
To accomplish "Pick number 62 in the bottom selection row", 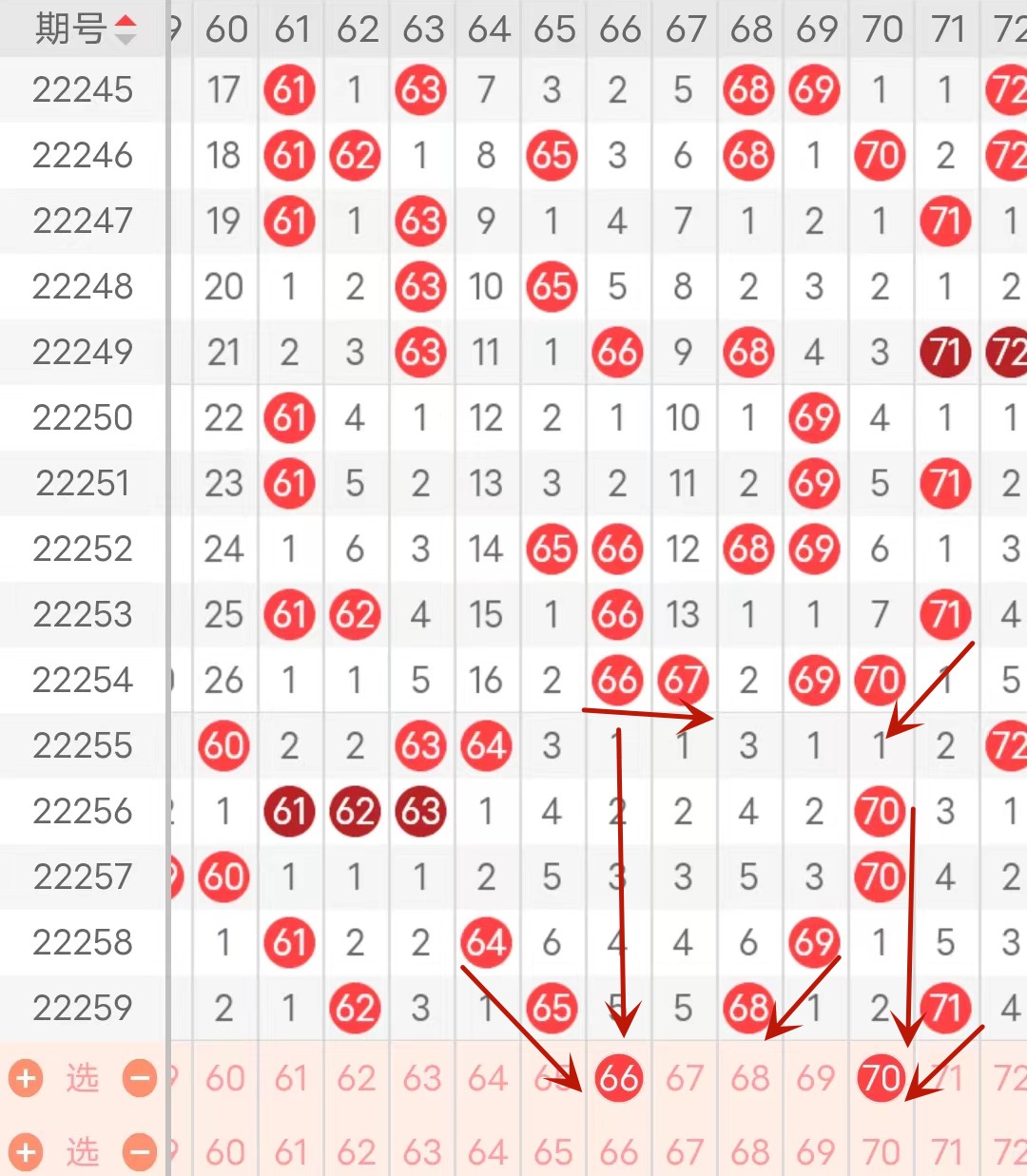I will pos(356,1152).
